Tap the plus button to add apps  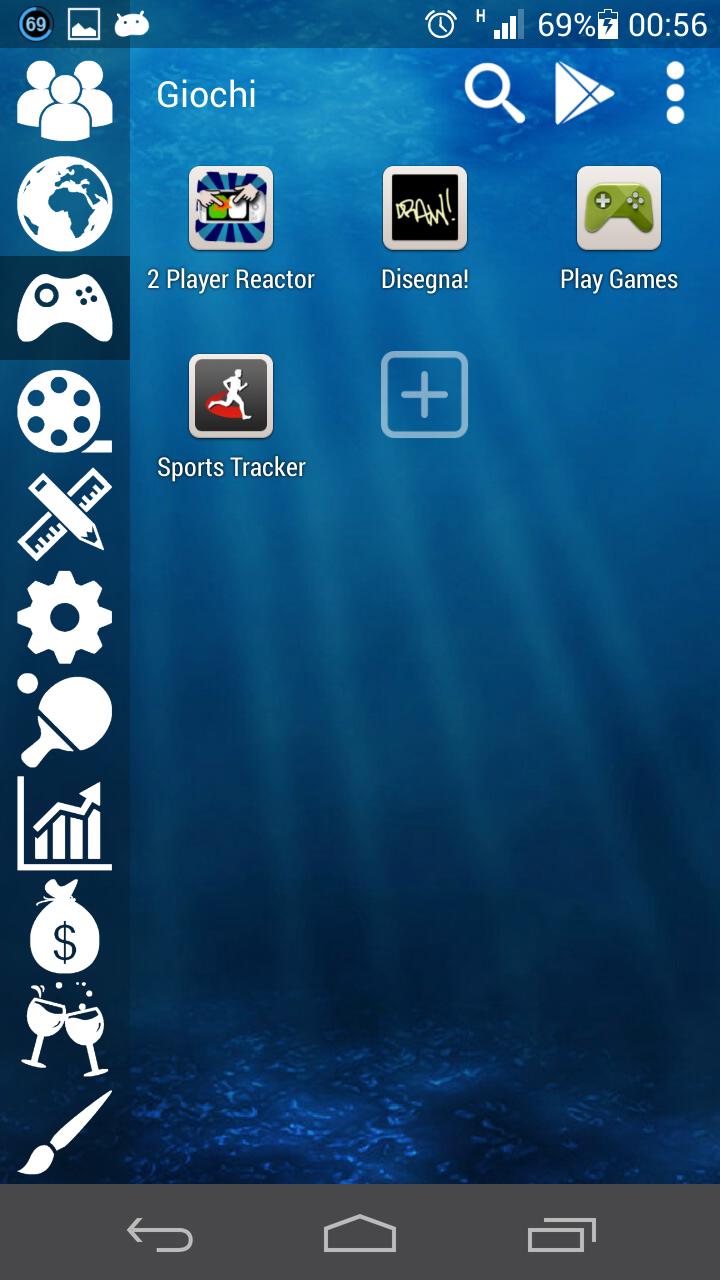tap(424, 394)
